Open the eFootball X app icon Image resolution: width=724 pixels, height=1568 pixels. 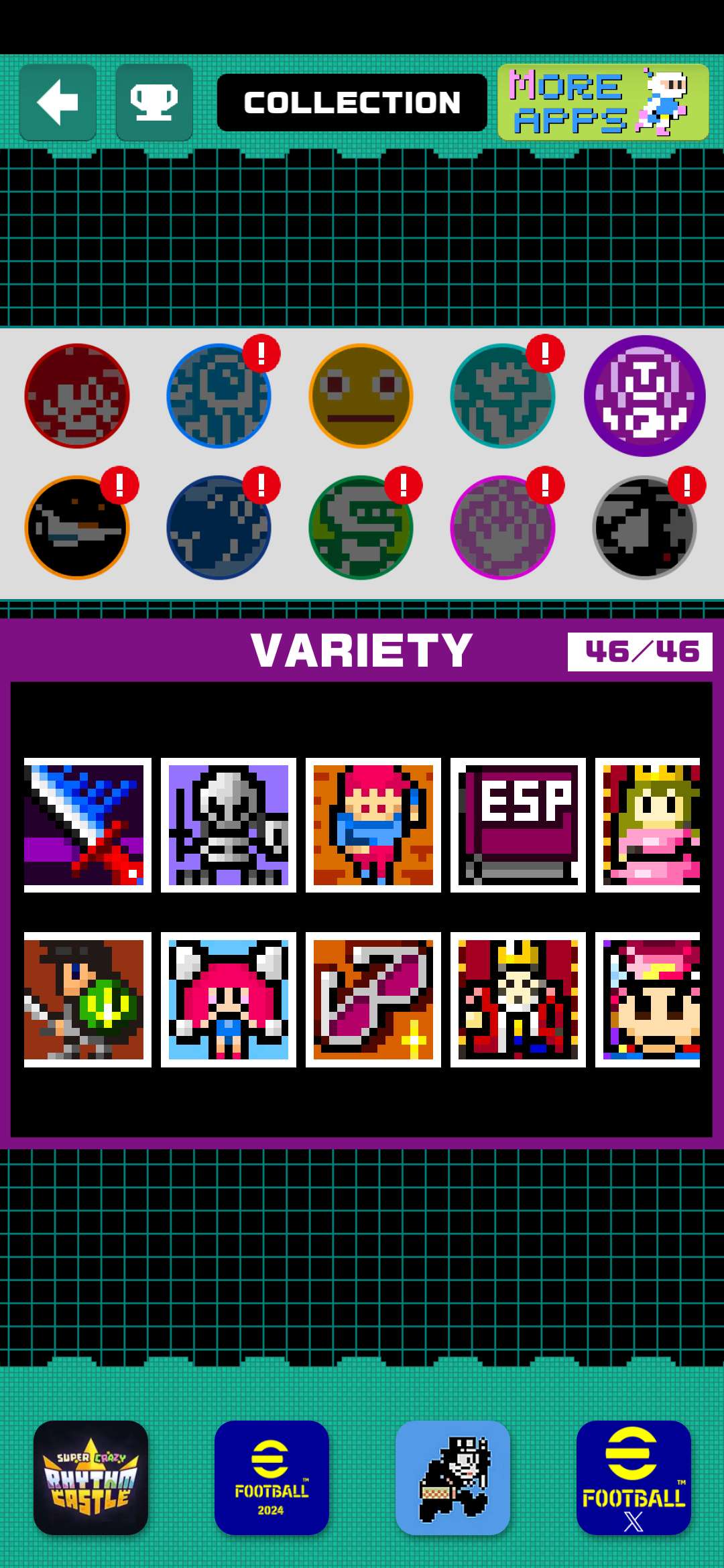click(633, 1478)
